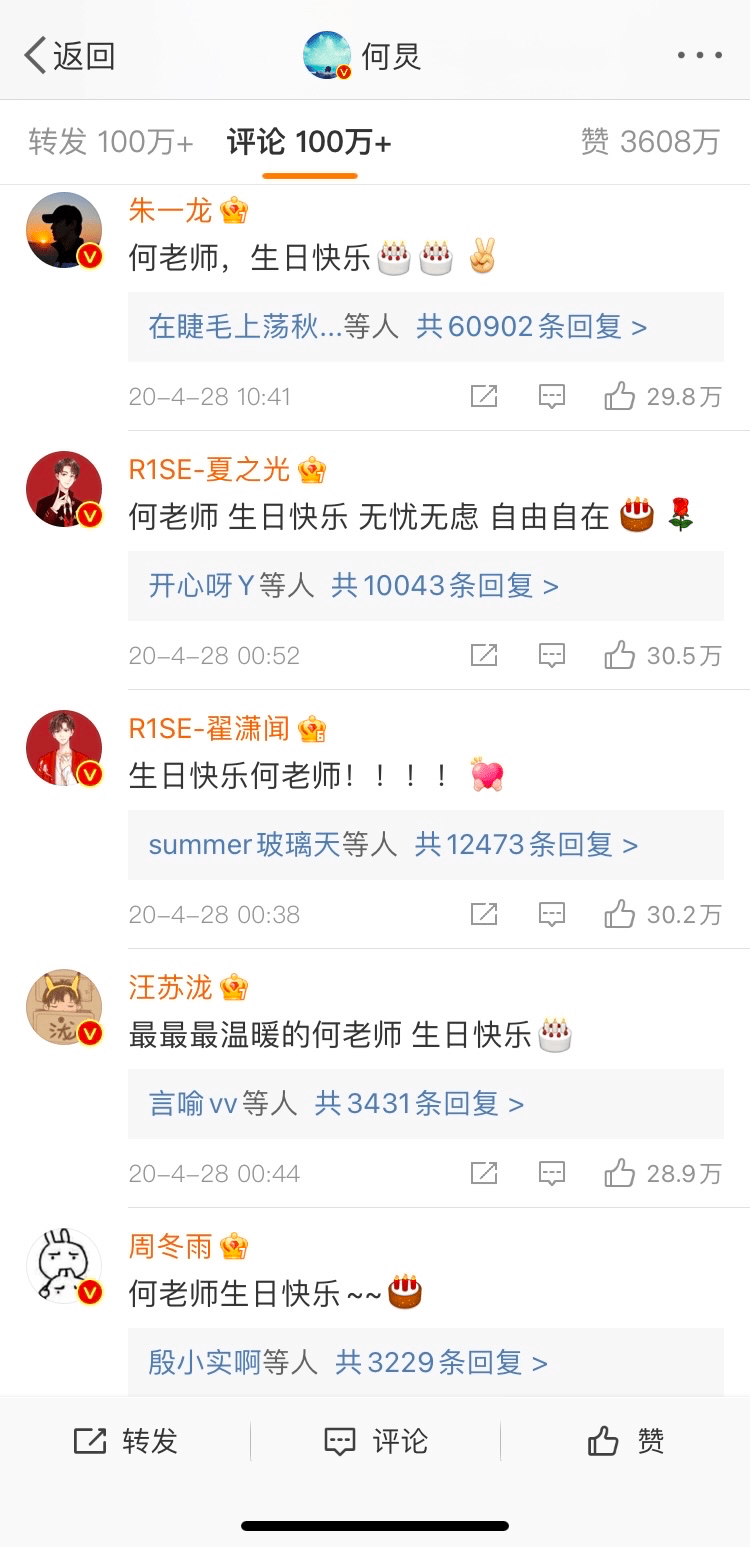Like 朱一龙's comment

[663, 397]
